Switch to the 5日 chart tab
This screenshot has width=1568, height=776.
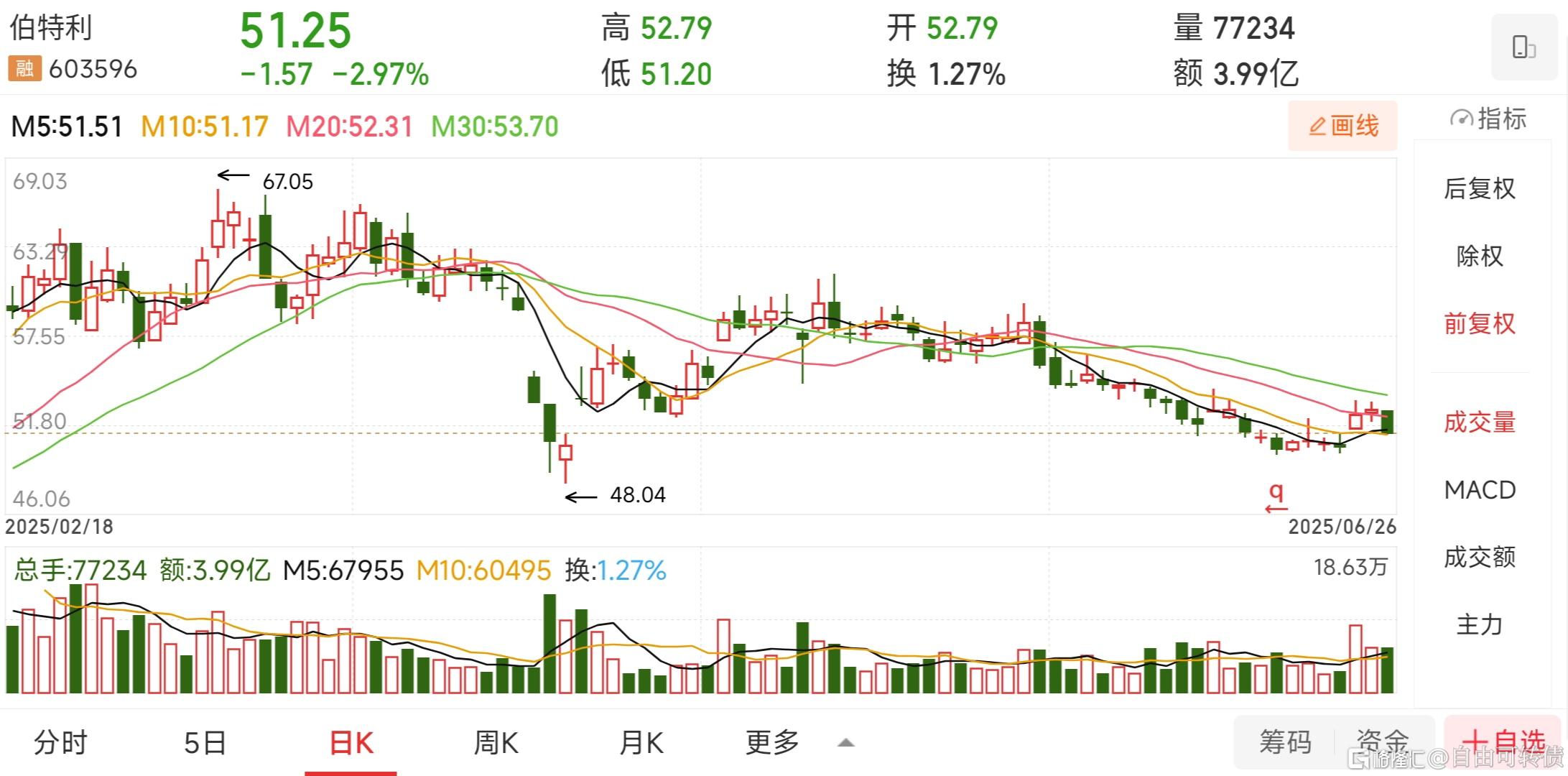point(205,742)
